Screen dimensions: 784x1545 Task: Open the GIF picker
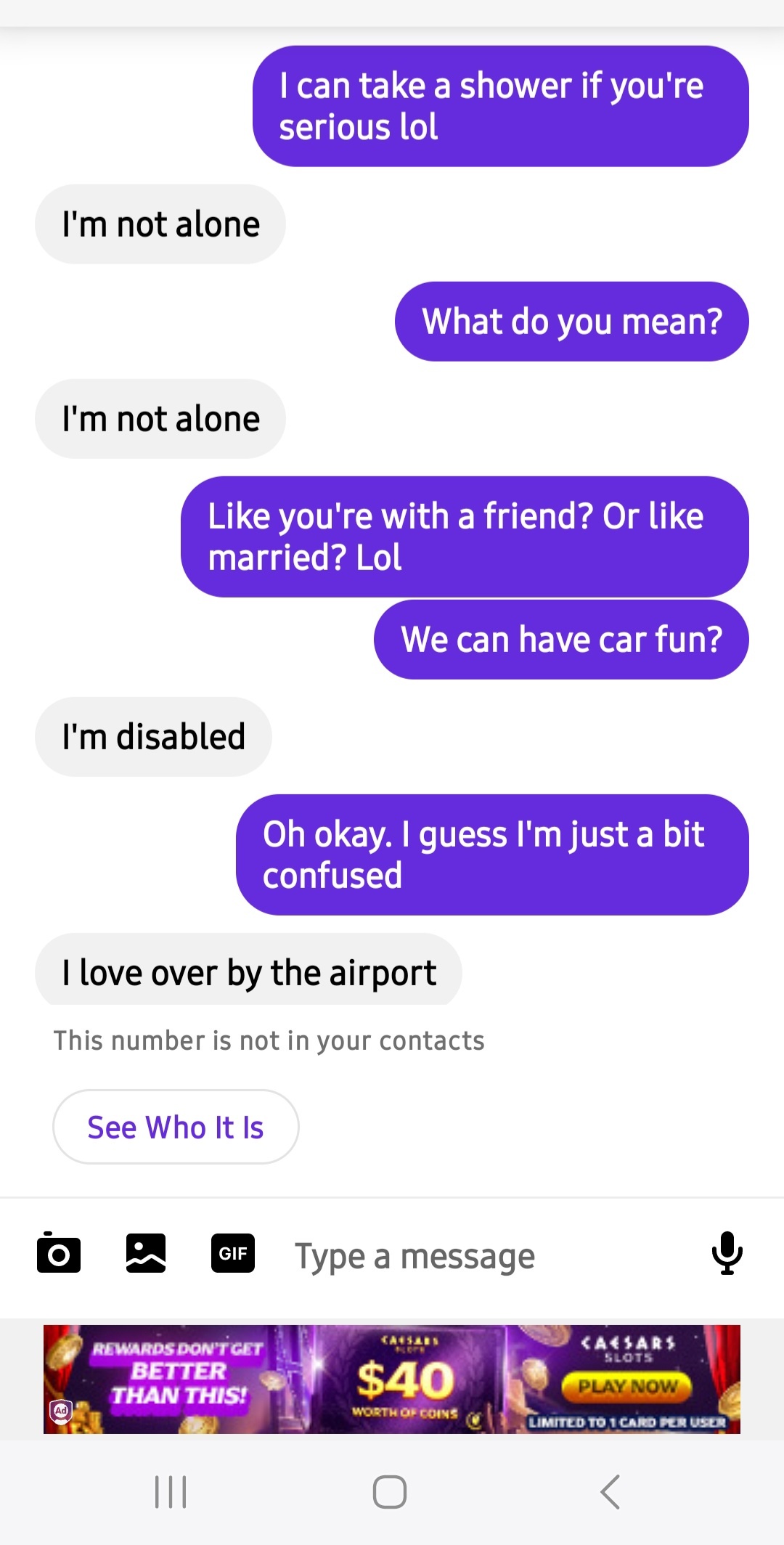point(233,1253)
